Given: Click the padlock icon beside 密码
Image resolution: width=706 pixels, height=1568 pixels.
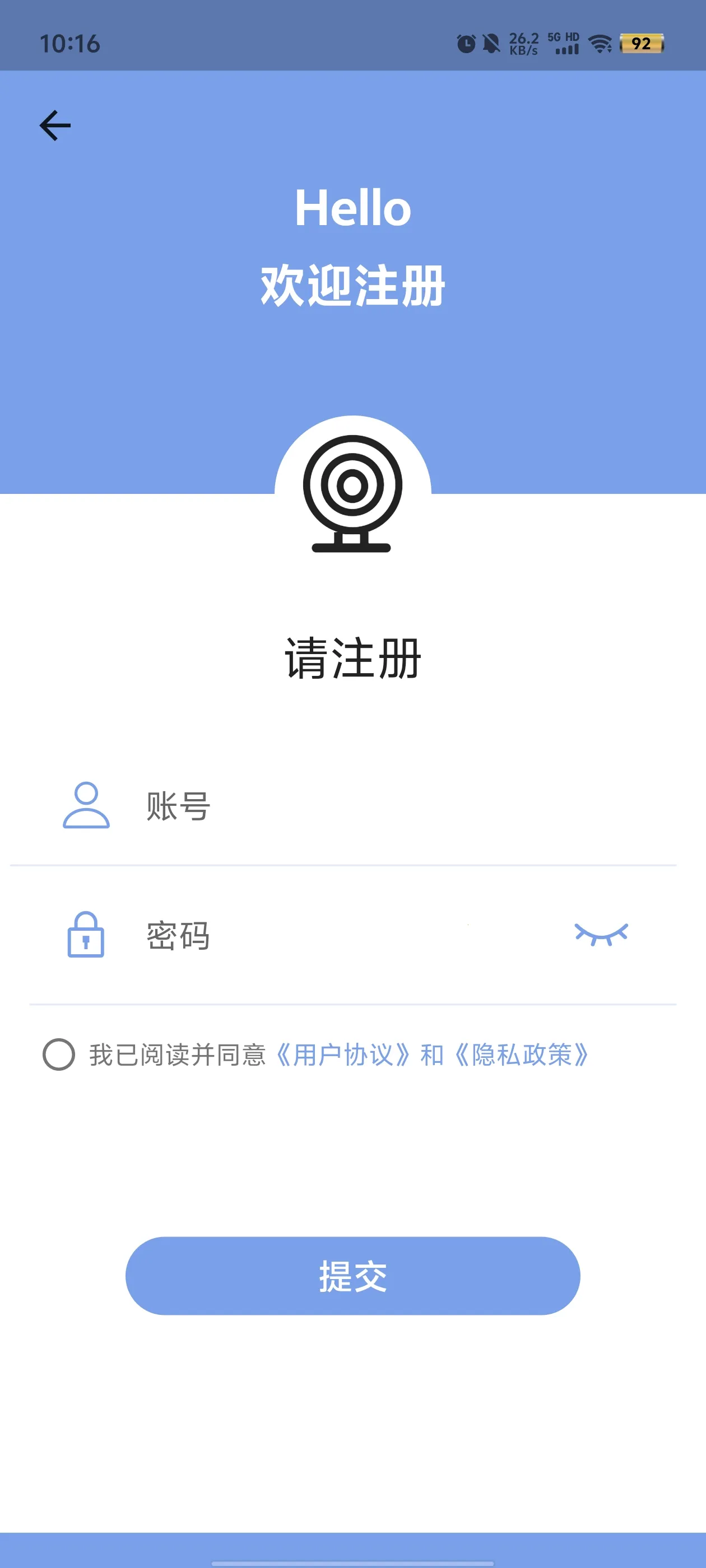Looking at the screenshot, I should [x=86, y=936].
